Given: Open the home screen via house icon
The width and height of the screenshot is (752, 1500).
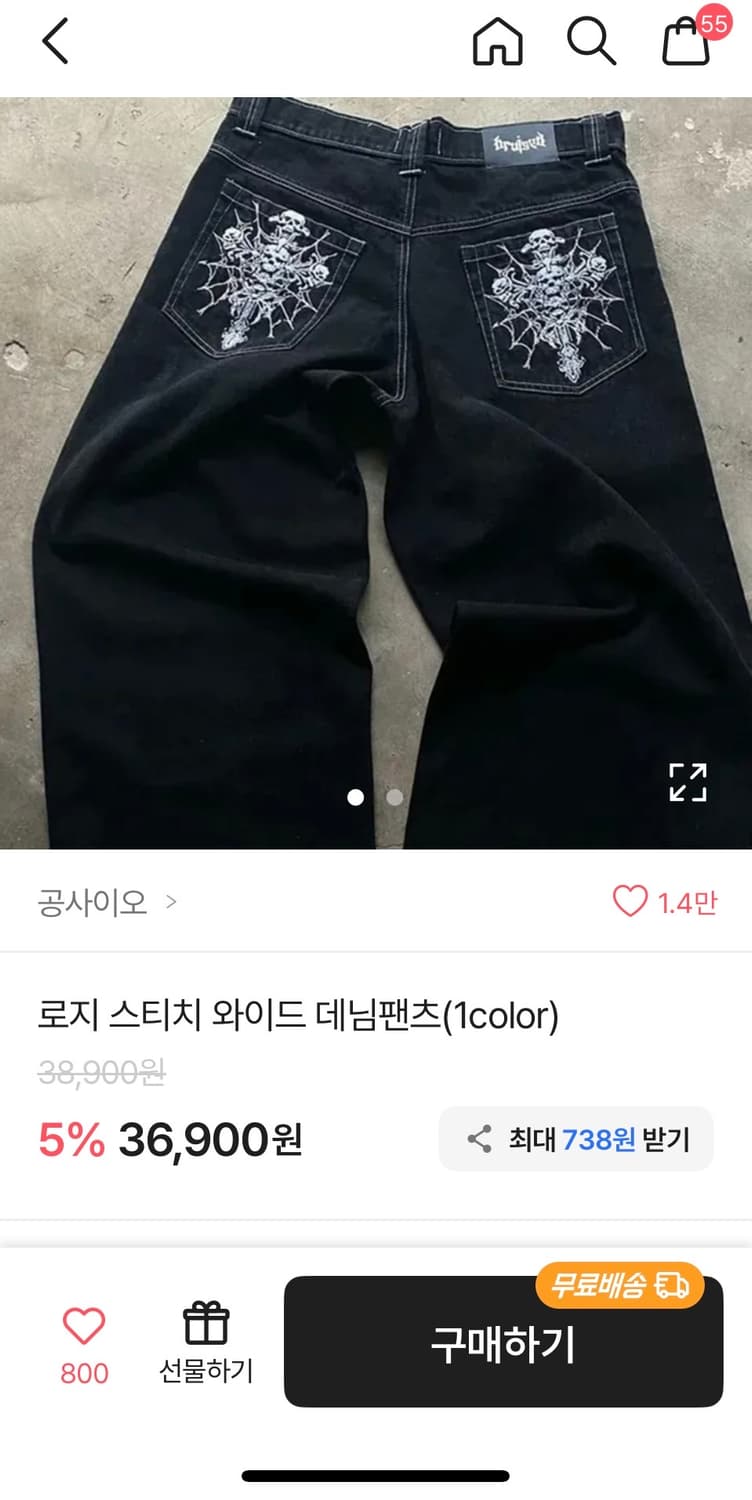Looking at the screenshot, I should pos(497,42).
